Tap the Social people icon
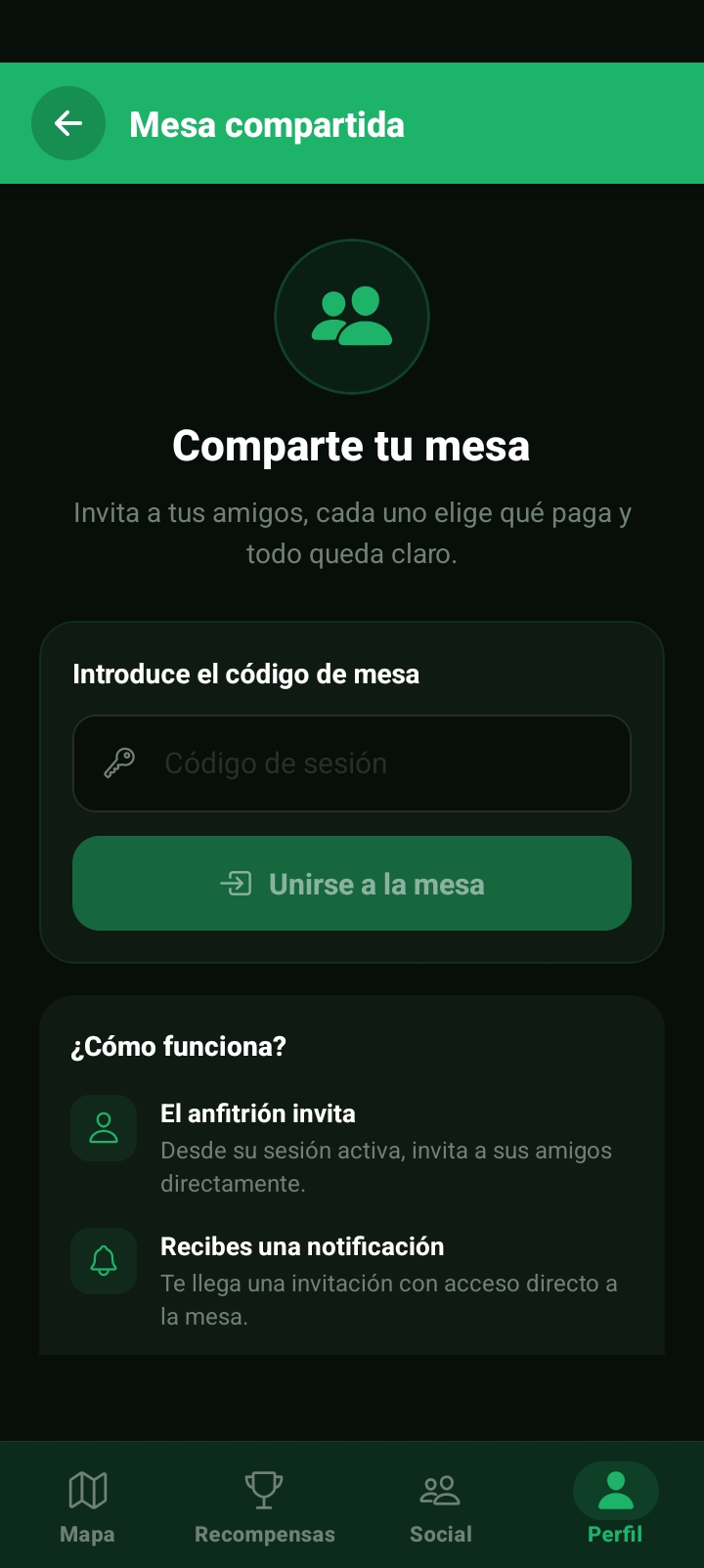 click(x=441, y=1488)
